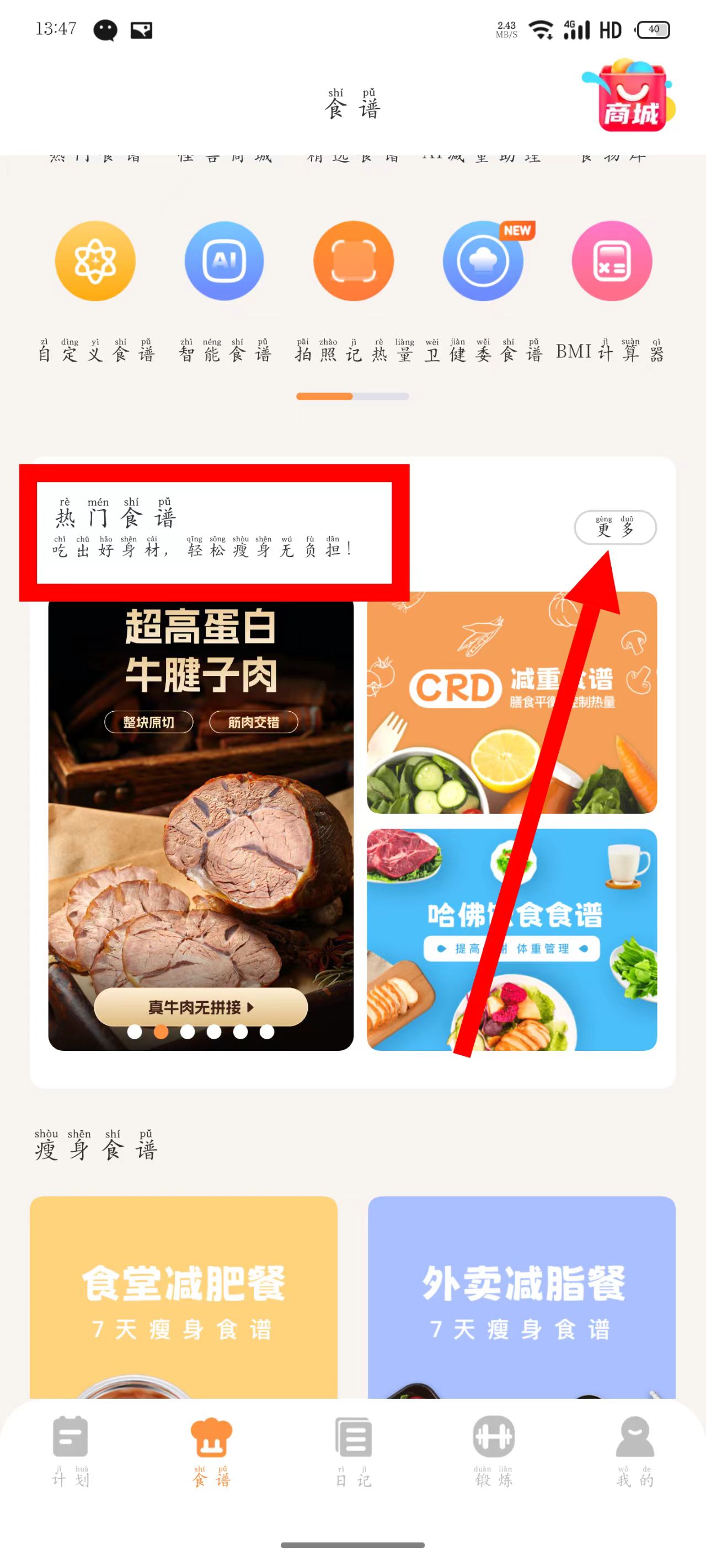Open the BMI计算器 calculator
The width and height of the screenshot is (706, 1568).
(612, 261)
